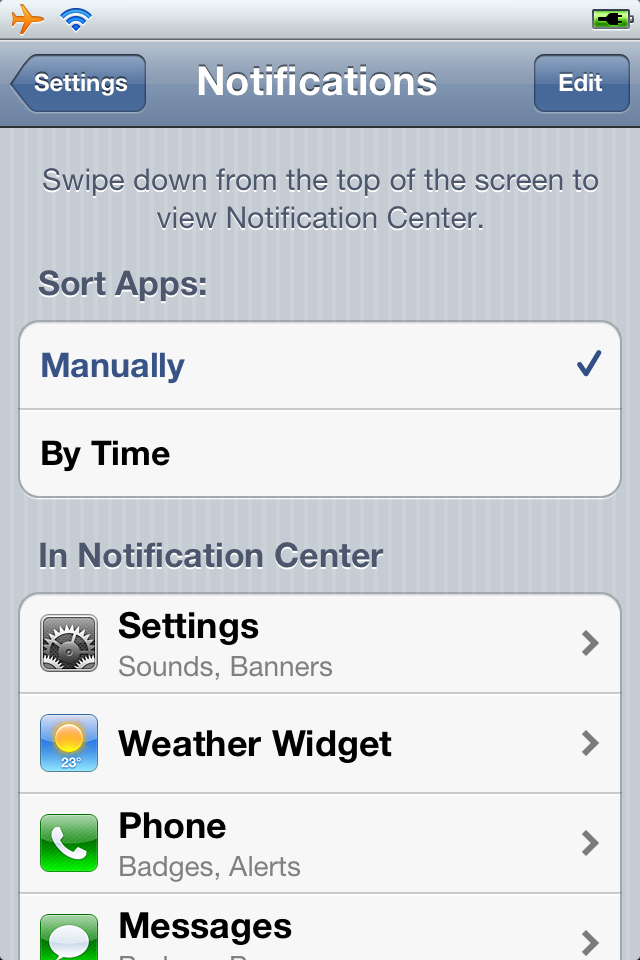Open Messages notification settings
Image resolution: width=640 pixels, height=960 pixels.
pyautogui.click(x=320, y=930)
